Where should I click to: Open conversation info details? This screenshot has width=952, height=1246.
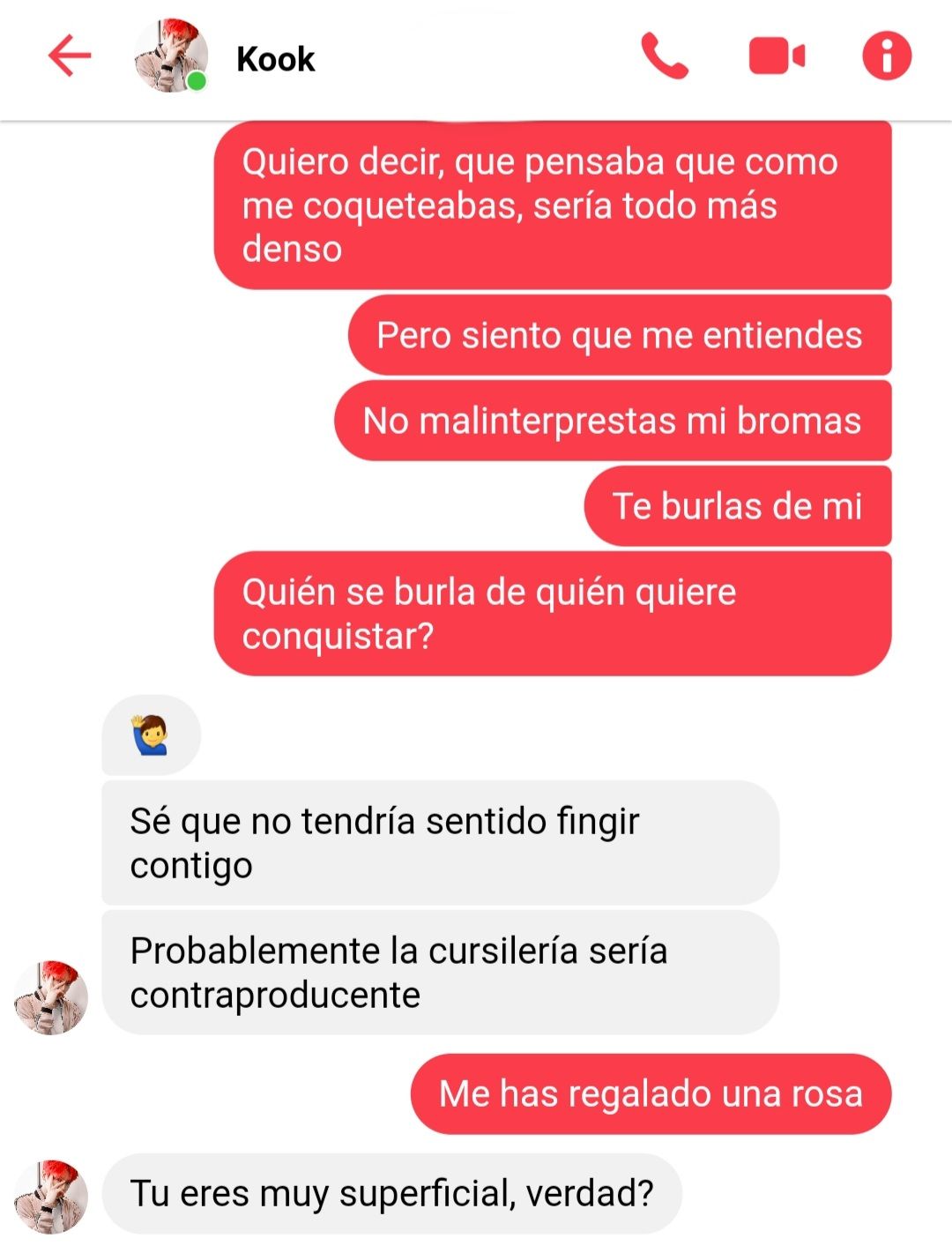(x=886, y=56)
